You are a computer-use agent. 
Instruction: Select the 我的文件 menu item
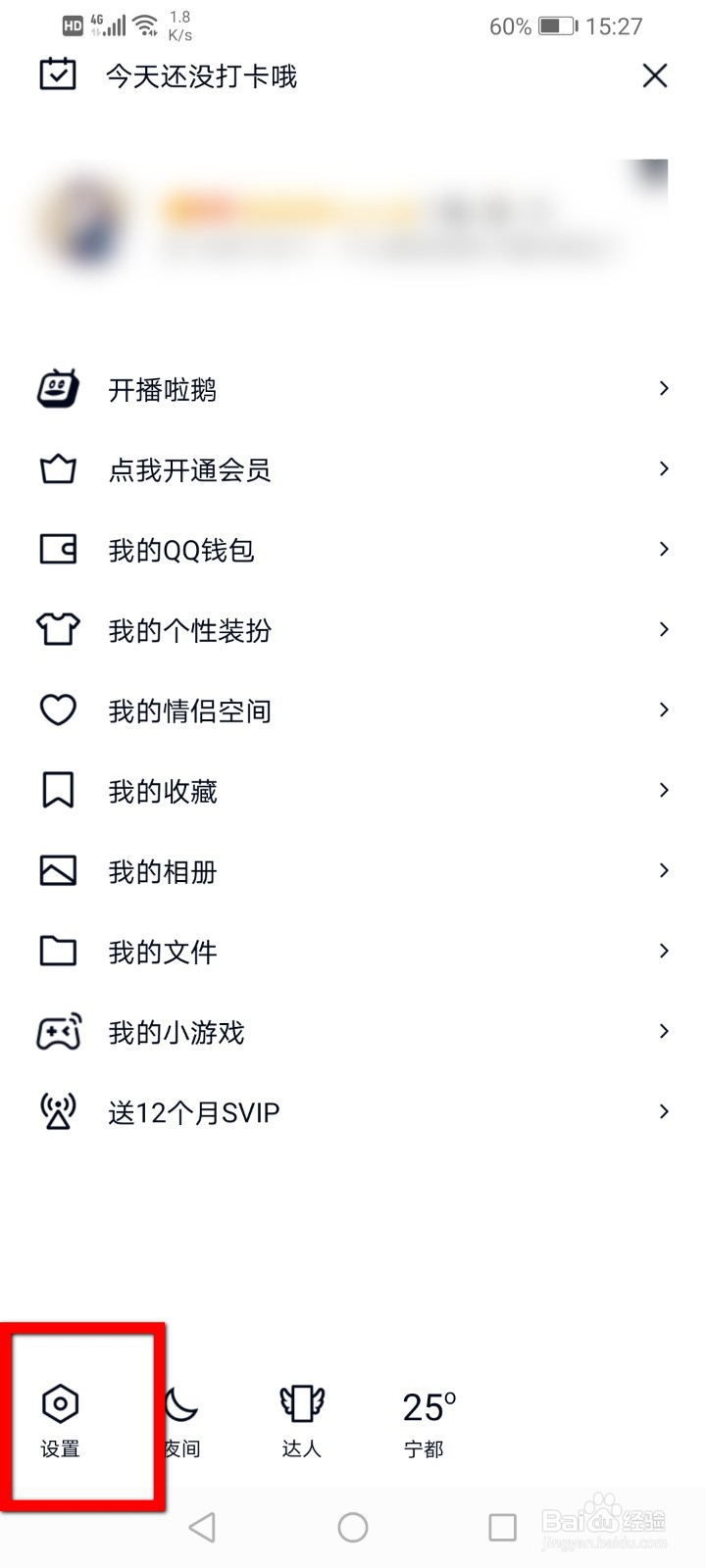pos(164,951)
